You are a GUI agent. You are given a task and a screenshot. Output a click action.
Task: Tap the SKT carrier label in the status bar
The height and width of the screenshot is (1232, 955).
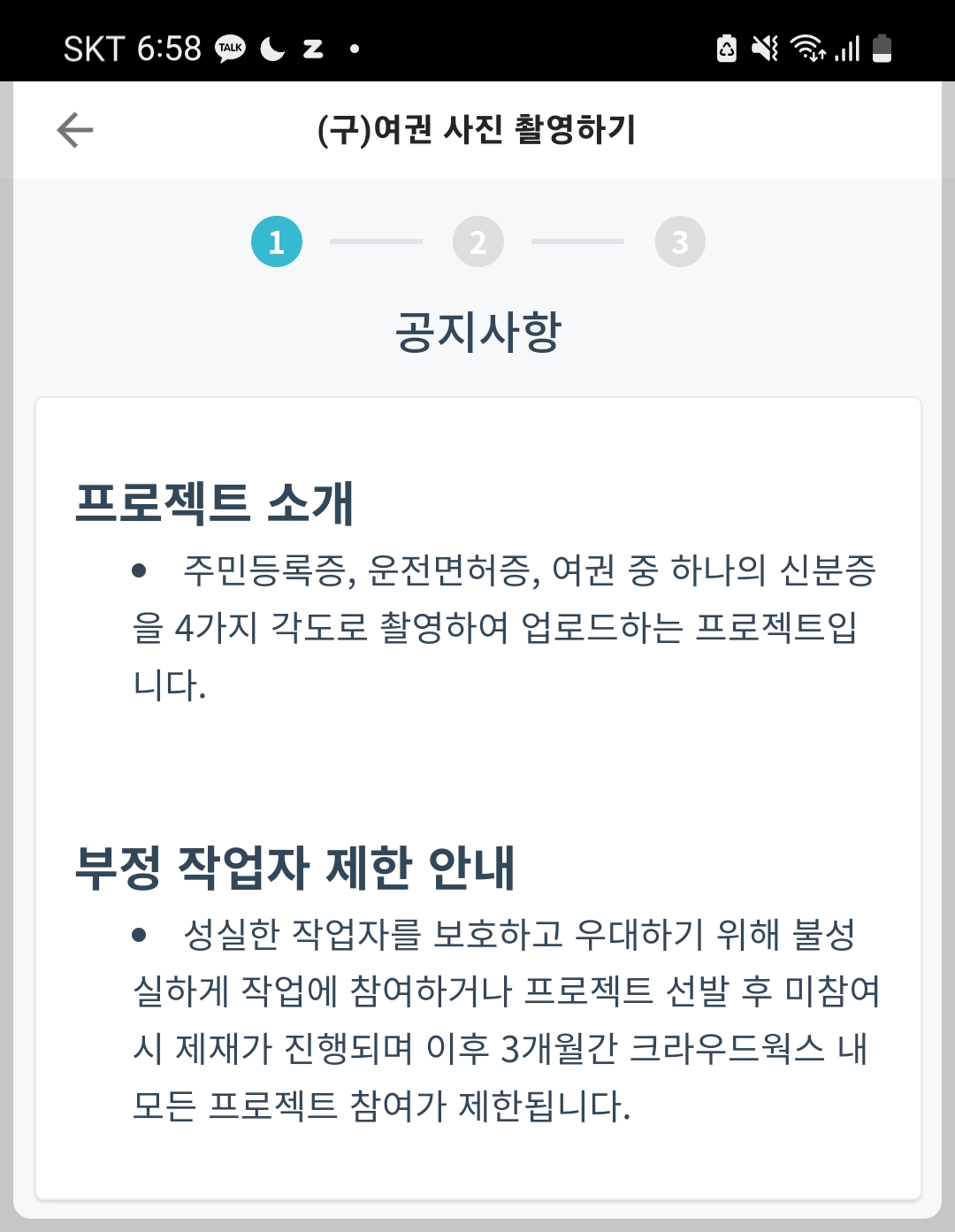pos(93,49)
